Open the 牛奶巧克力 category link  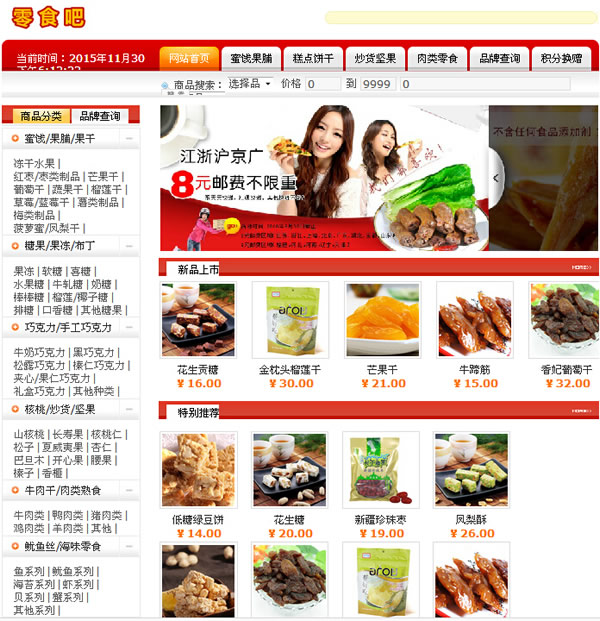[x=39, y=352]
